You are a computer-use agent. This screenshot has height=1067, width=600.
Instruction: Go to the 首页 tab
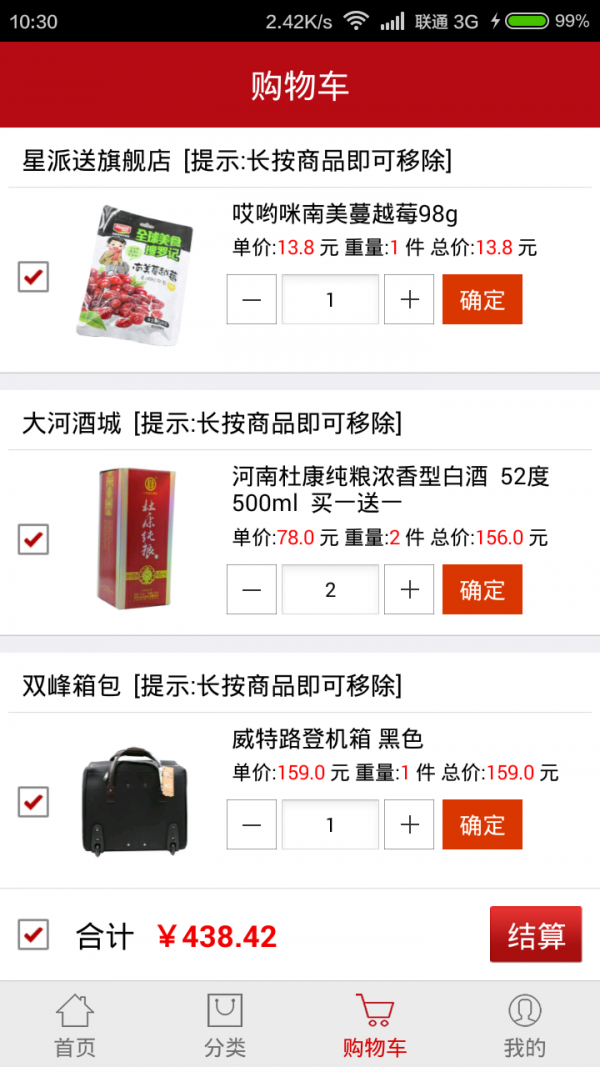[x=75, y=1025]
